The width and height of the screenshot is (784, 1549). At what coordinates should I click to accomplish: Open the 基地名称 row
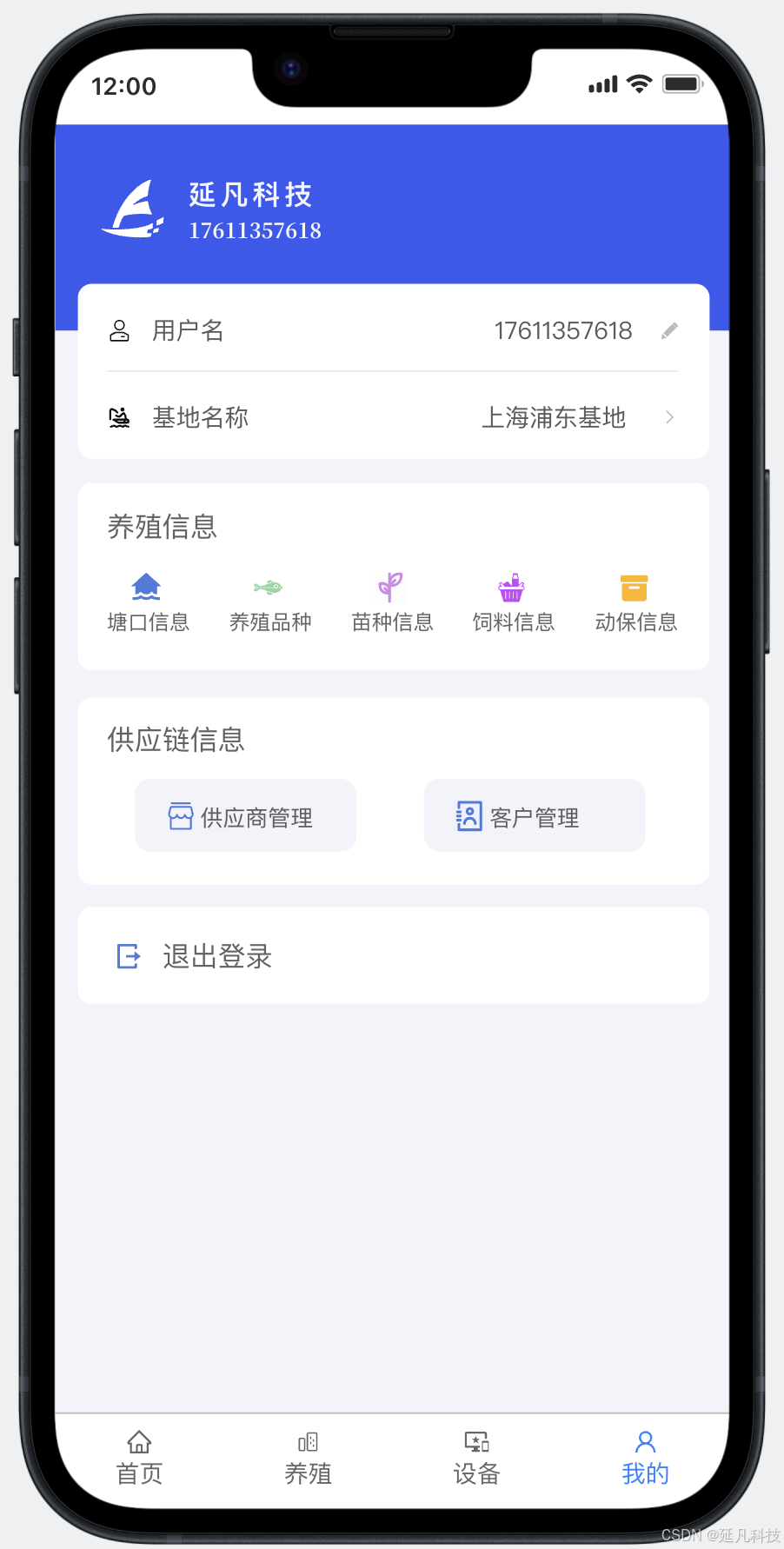coord(393,418)
